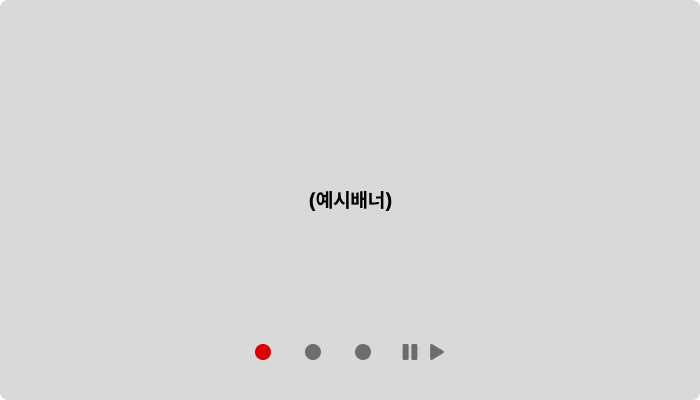700x400 pixels.
Task: Pause the banner slideshow
Action: point(410,352)
